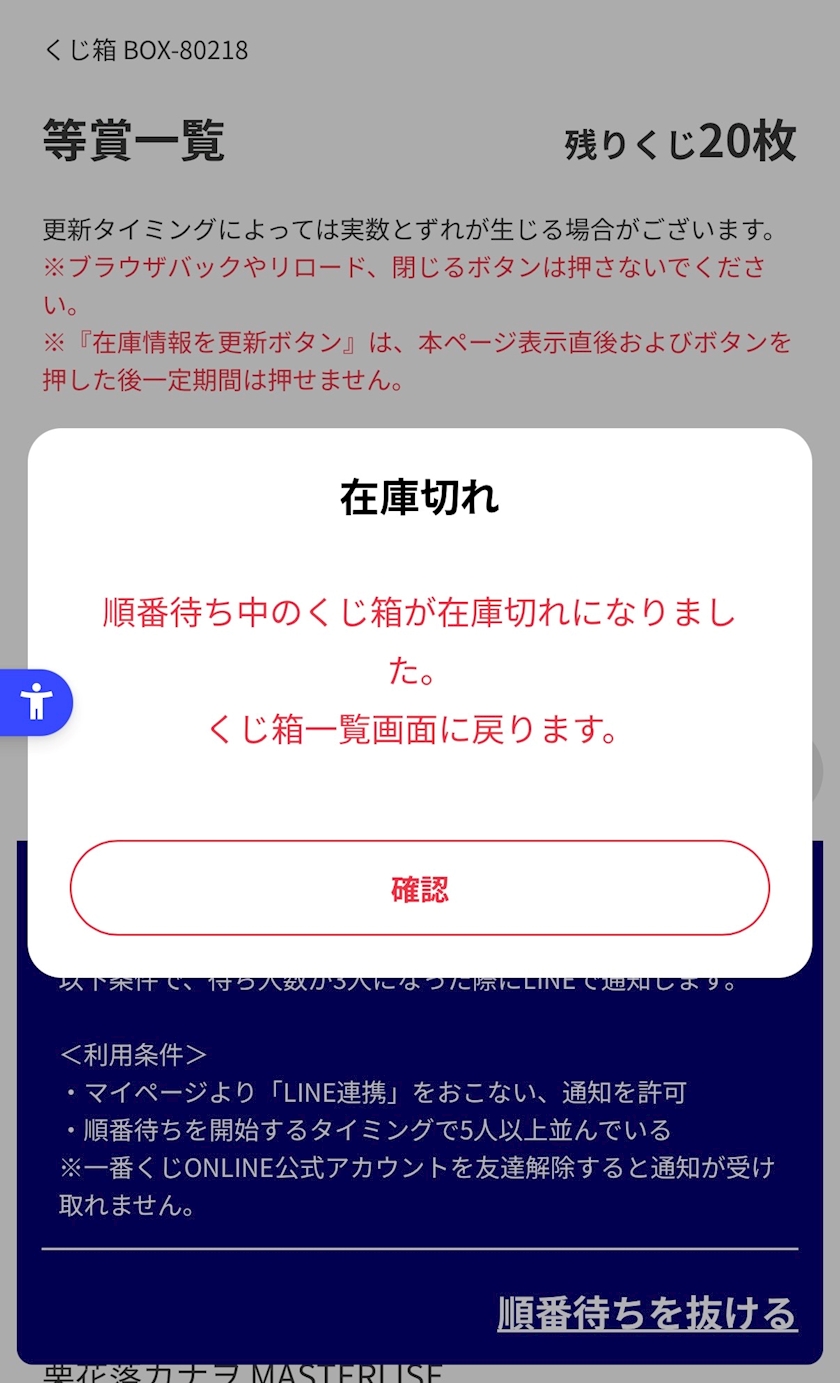The width and height of the screenshot is (840, 1383).
Task: Confirm the out-of-stock dialog with 確認
Action: coord(420,888)
